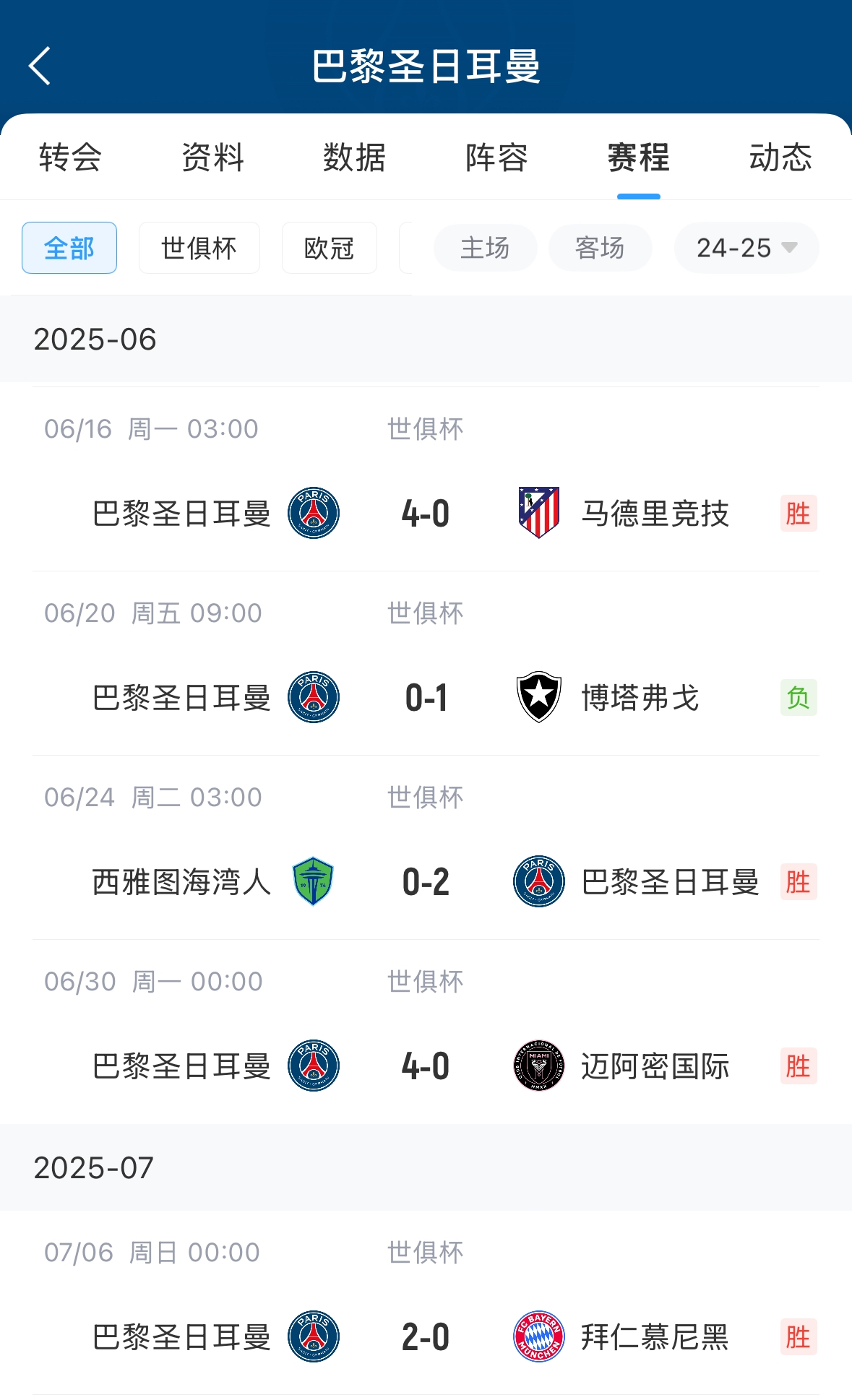Toggle the 主场 home matches filter
Viewport: 852px width, 1400px height.
[485, 248]
